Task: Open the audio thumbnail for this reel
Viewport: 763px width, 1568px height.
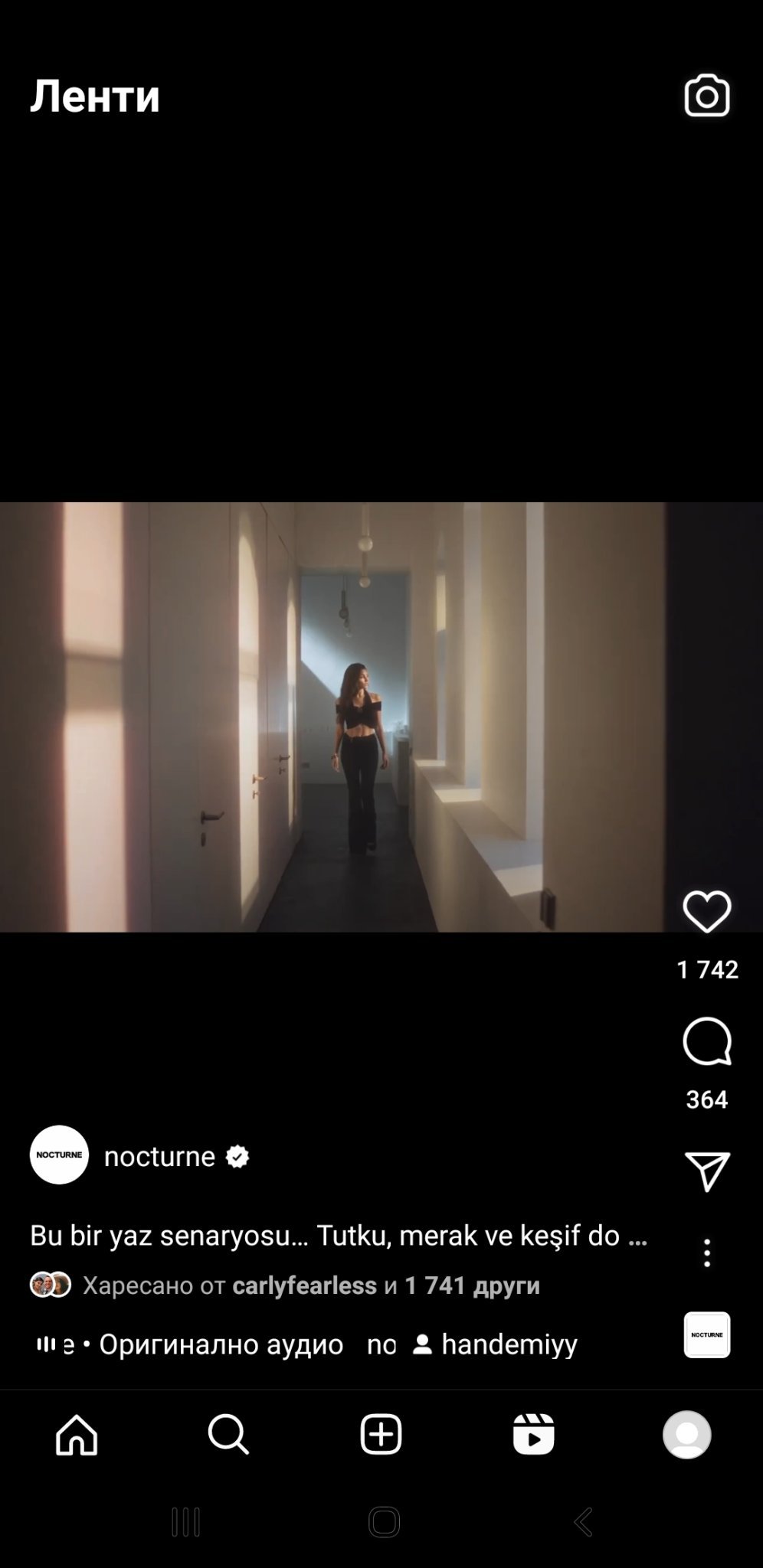Action: [x=706, y=1334]
